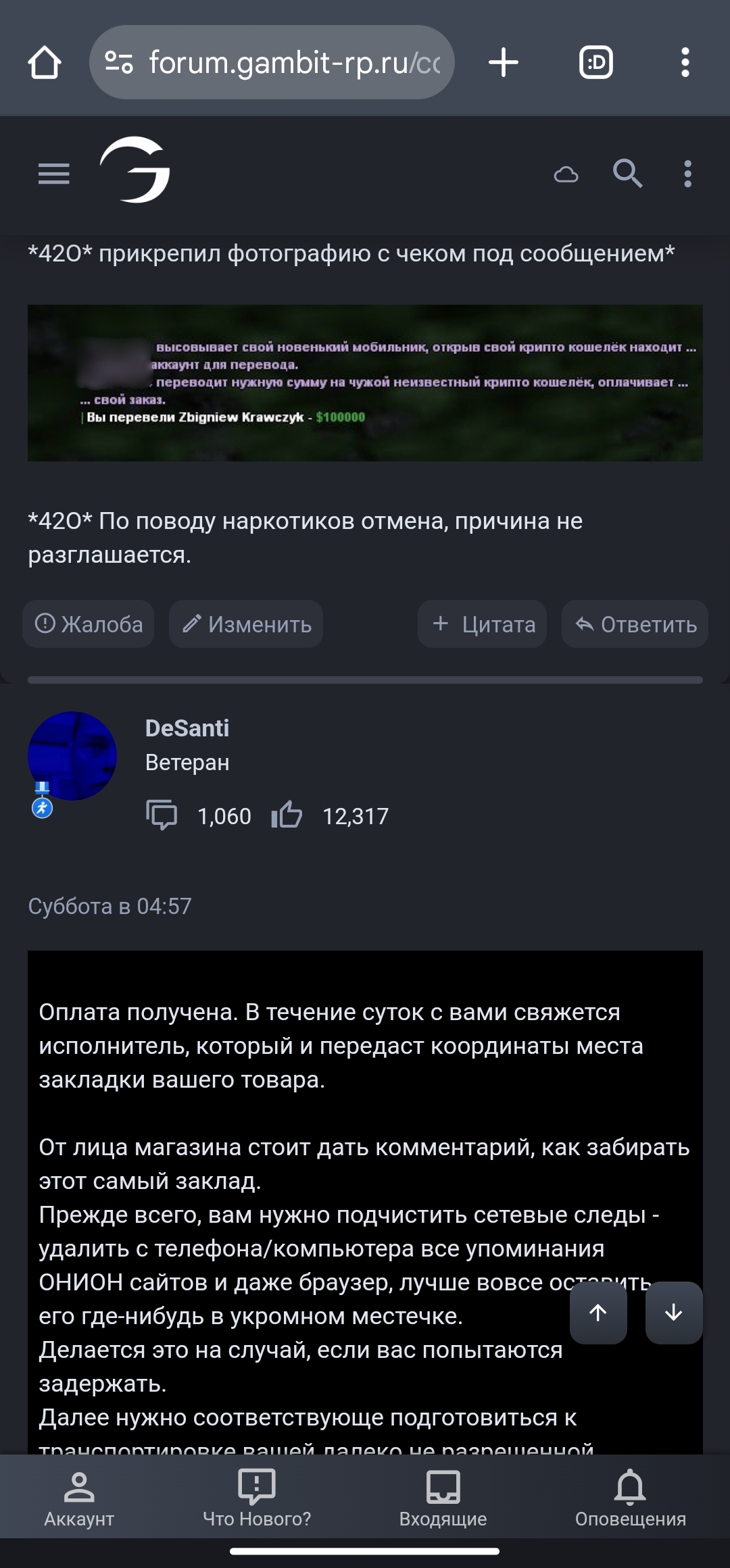Tap the cloud icon in forum header
Screen dimensions: 730x1568
pos(566,174)
